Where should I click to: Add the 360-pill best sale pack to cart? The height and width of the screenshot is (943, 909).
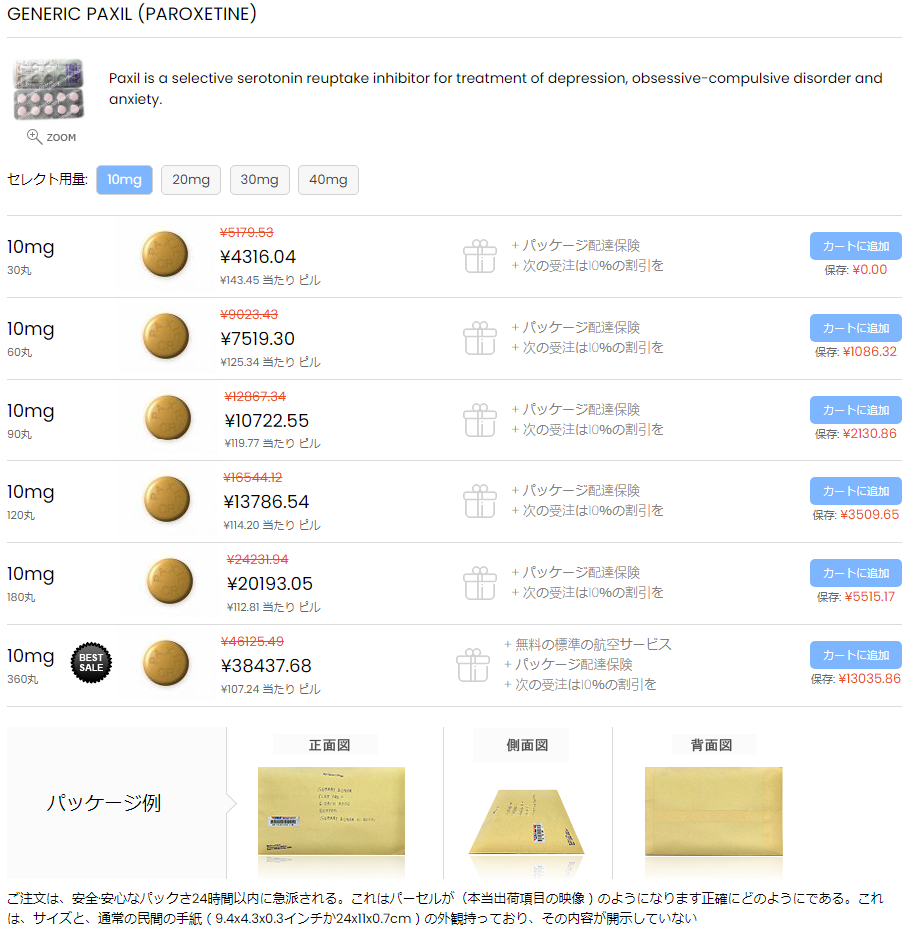click(x=855, y=655)
